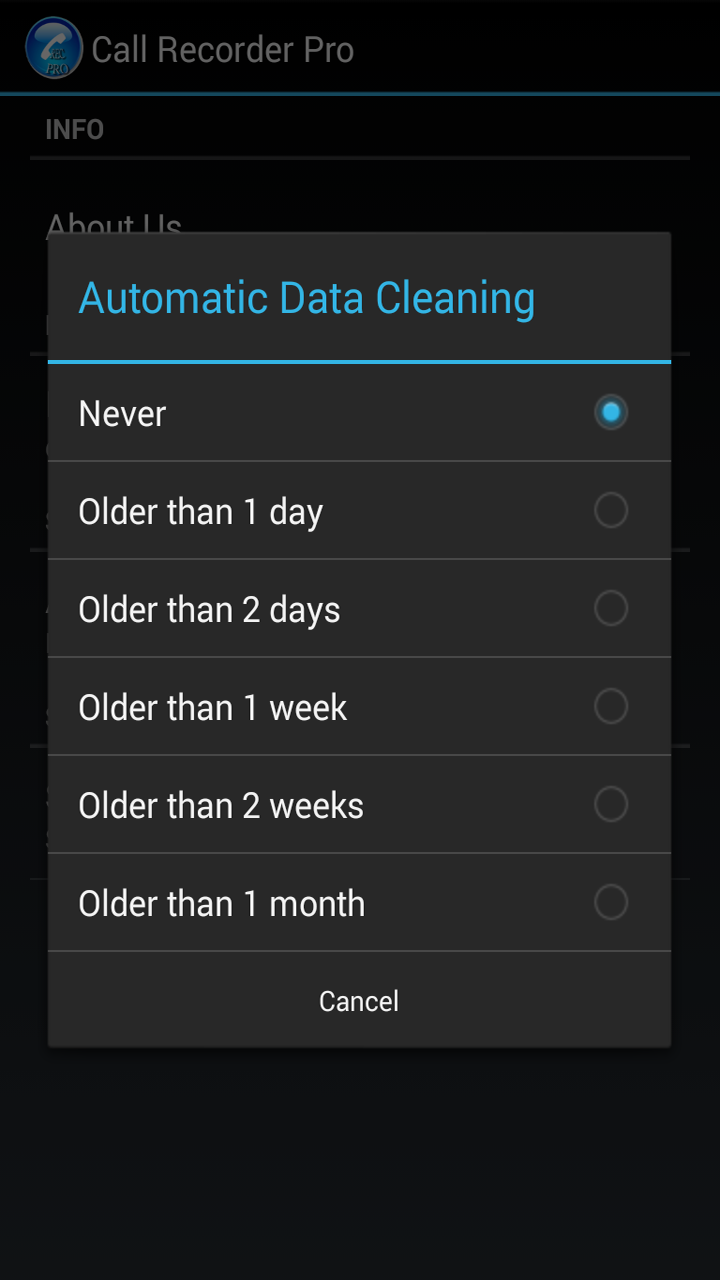Tap the Older than 1 day row
720x1280 pixels.
[300, 510]
